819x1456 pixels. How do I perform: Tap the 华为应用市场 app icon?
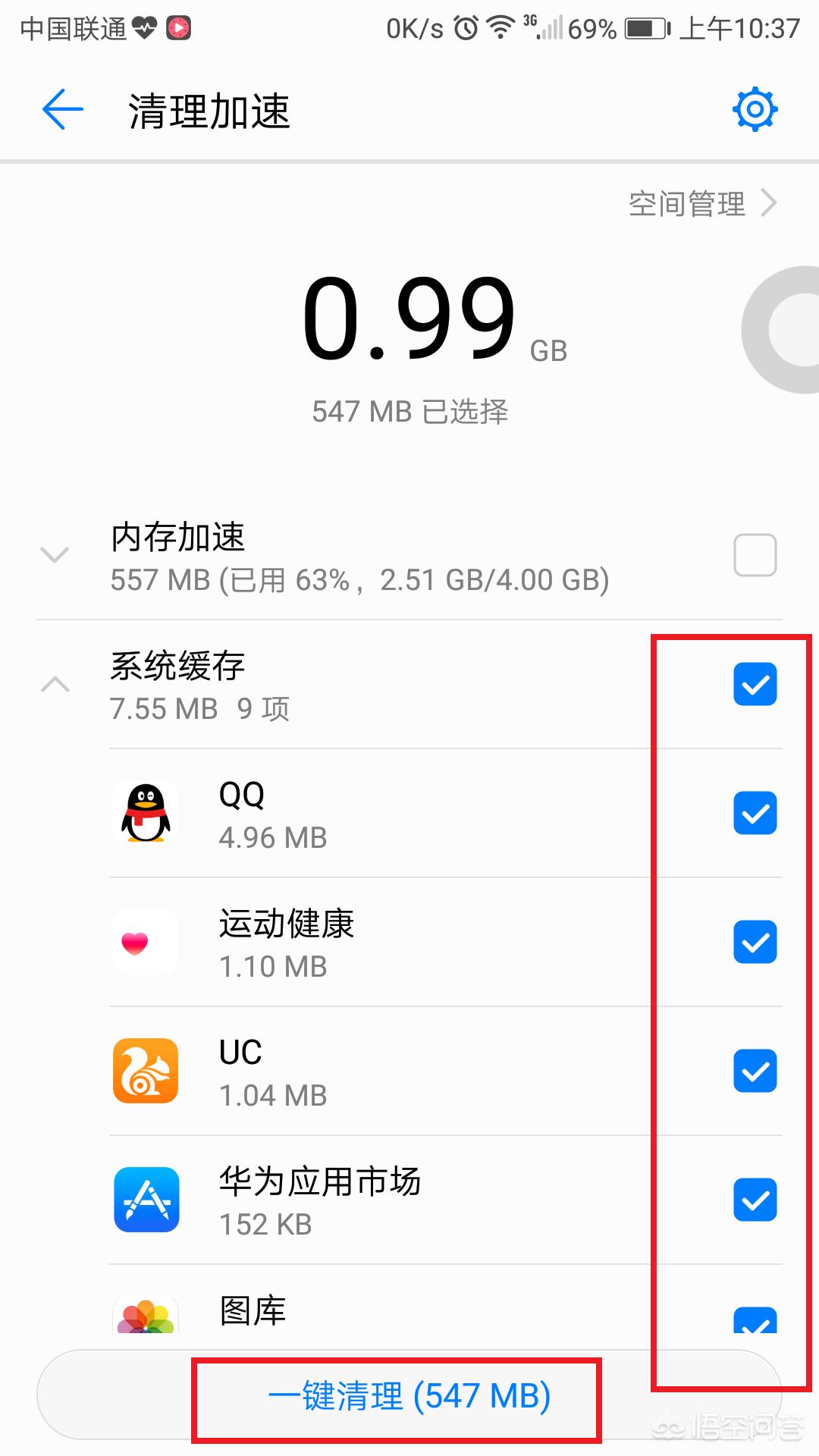point(145,1200)
